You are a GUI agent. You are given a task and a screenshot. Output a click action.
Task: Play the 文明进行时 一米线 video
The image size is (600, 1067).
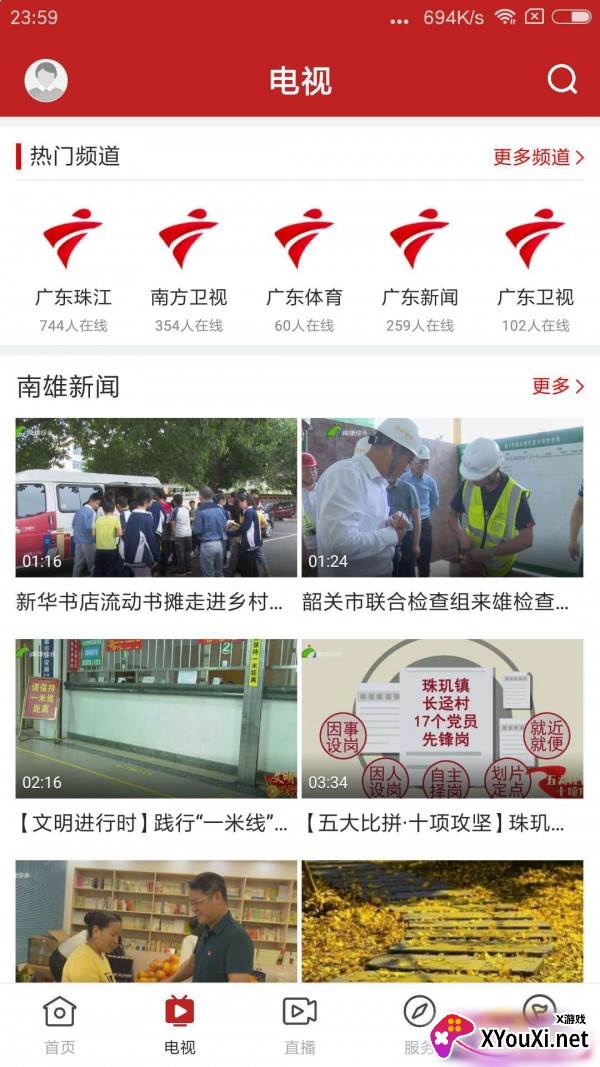[x=156, y=719]
